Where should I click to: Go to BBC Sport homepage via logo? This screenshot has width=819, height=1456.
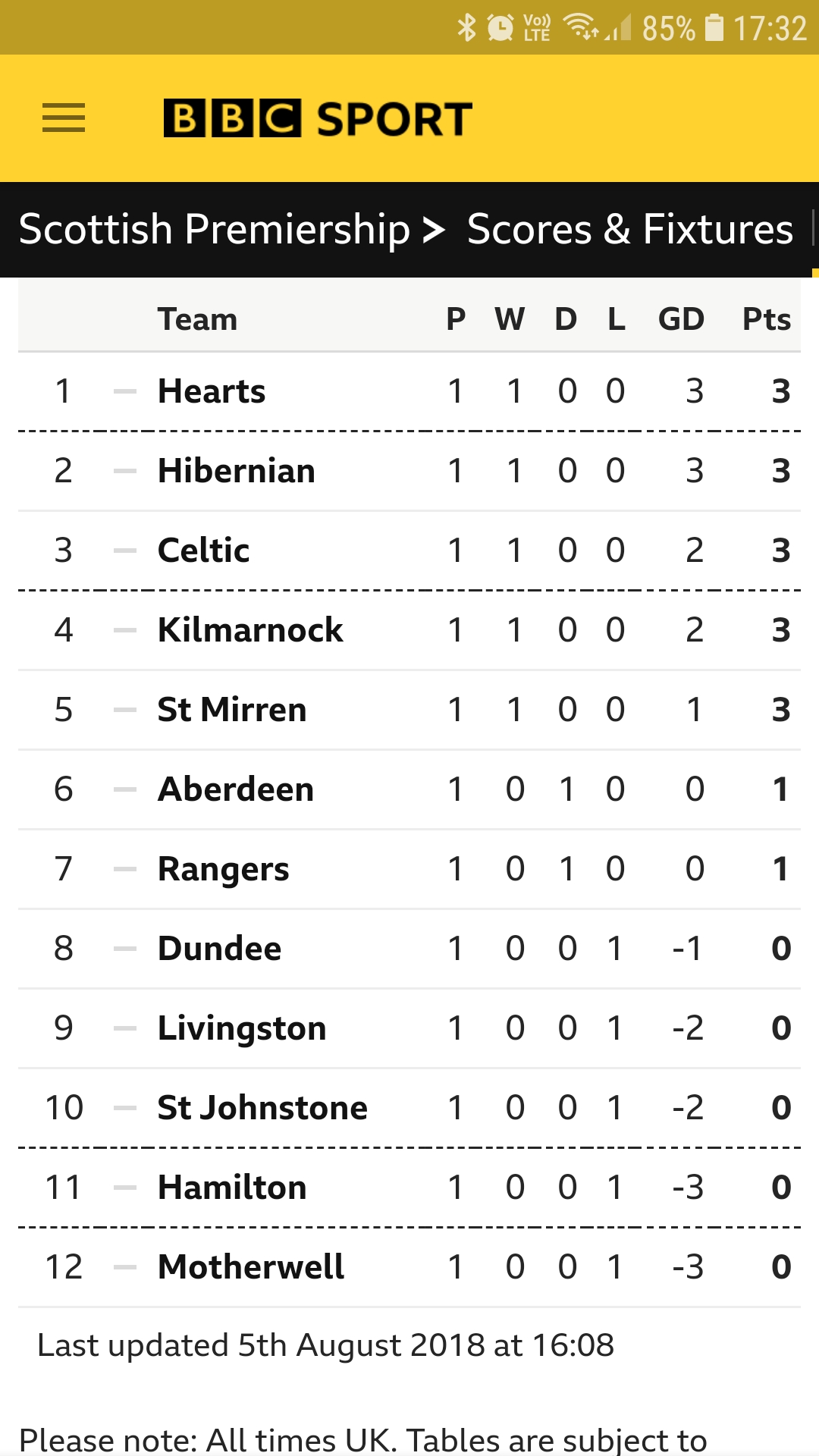318,118
